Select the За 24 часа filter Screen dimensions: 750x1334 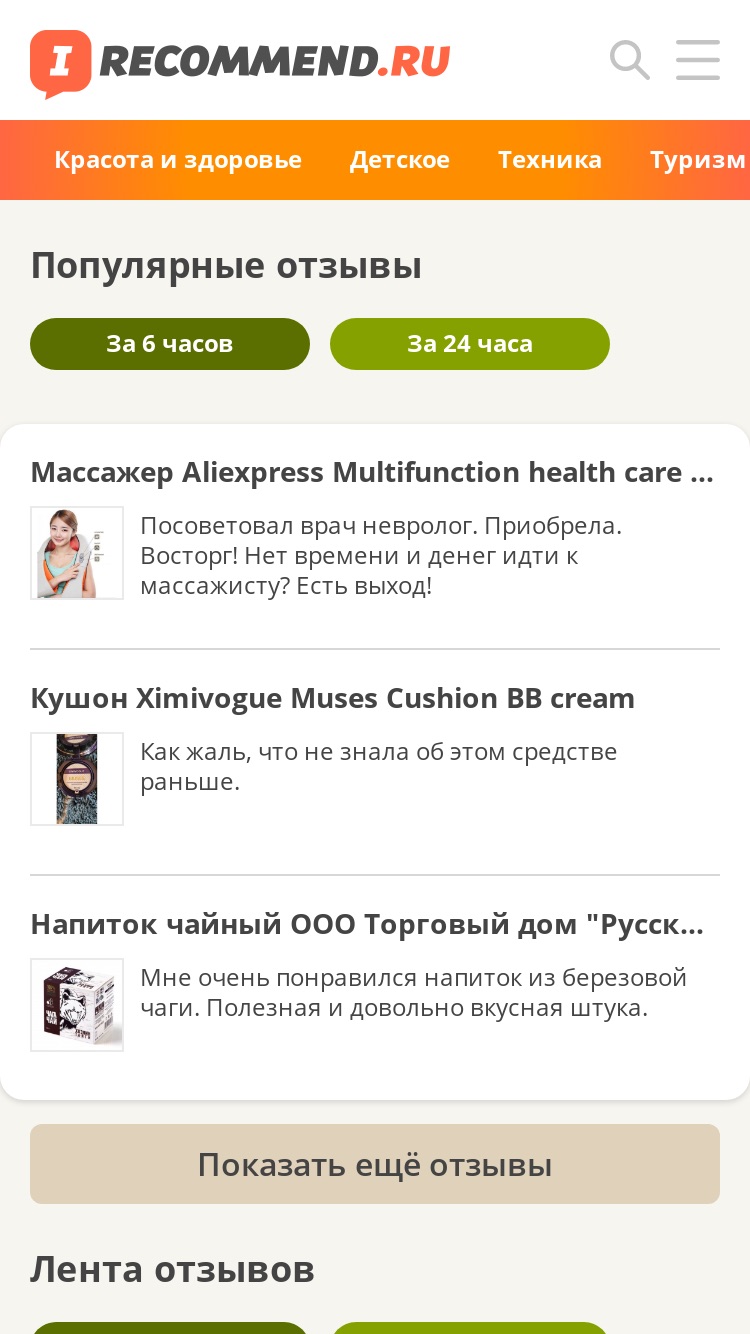coord(470,344)
